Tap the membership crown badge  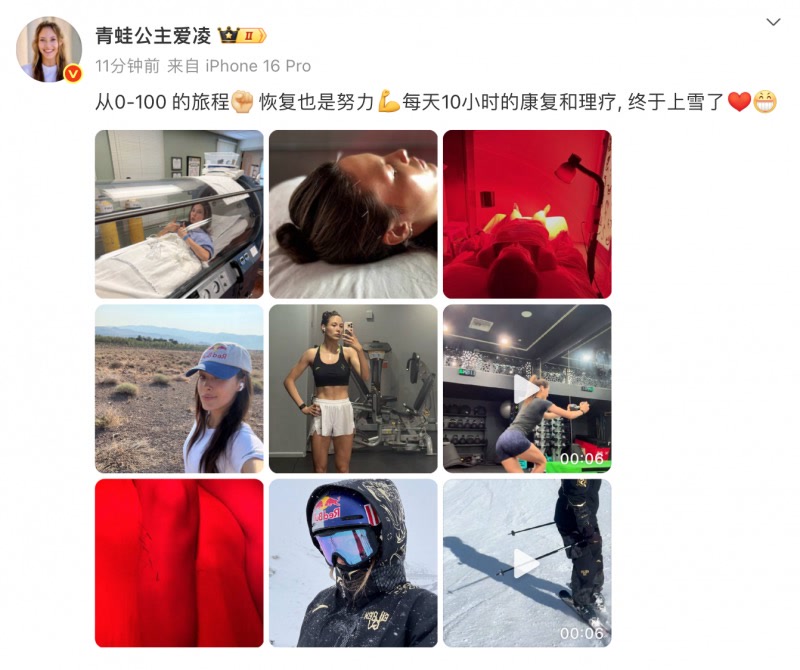point(241,36)
